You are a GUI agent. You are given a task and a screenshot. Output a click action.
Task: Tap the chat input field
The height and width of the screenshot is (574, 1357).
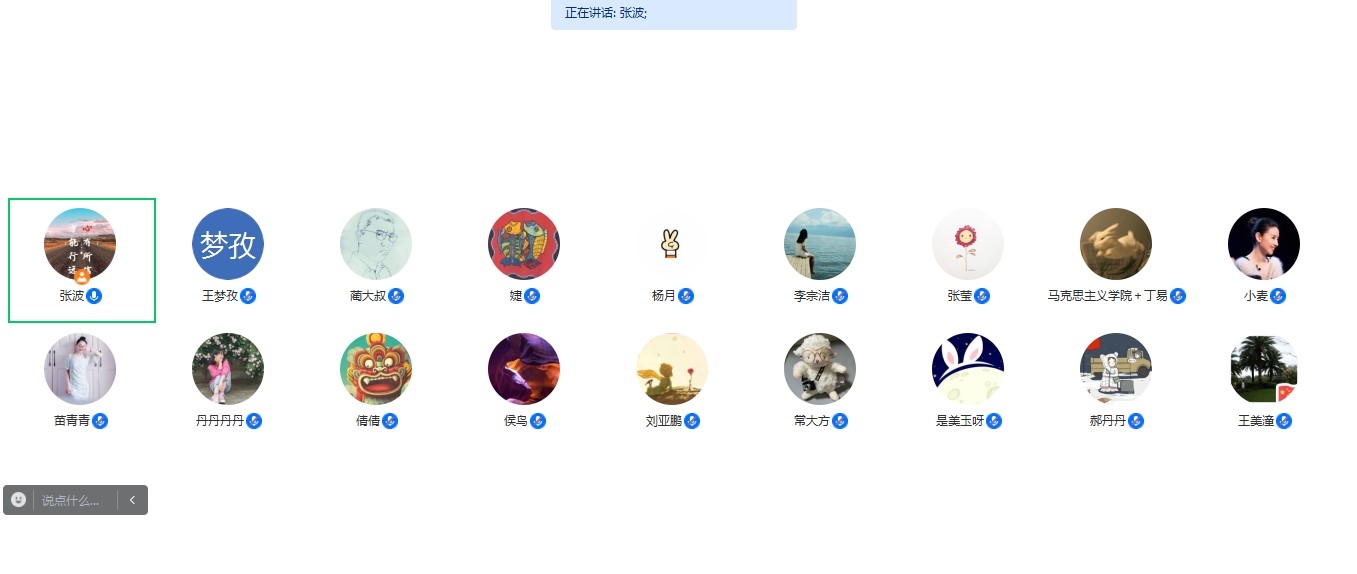pyautogui.click(x=74, y=500)
